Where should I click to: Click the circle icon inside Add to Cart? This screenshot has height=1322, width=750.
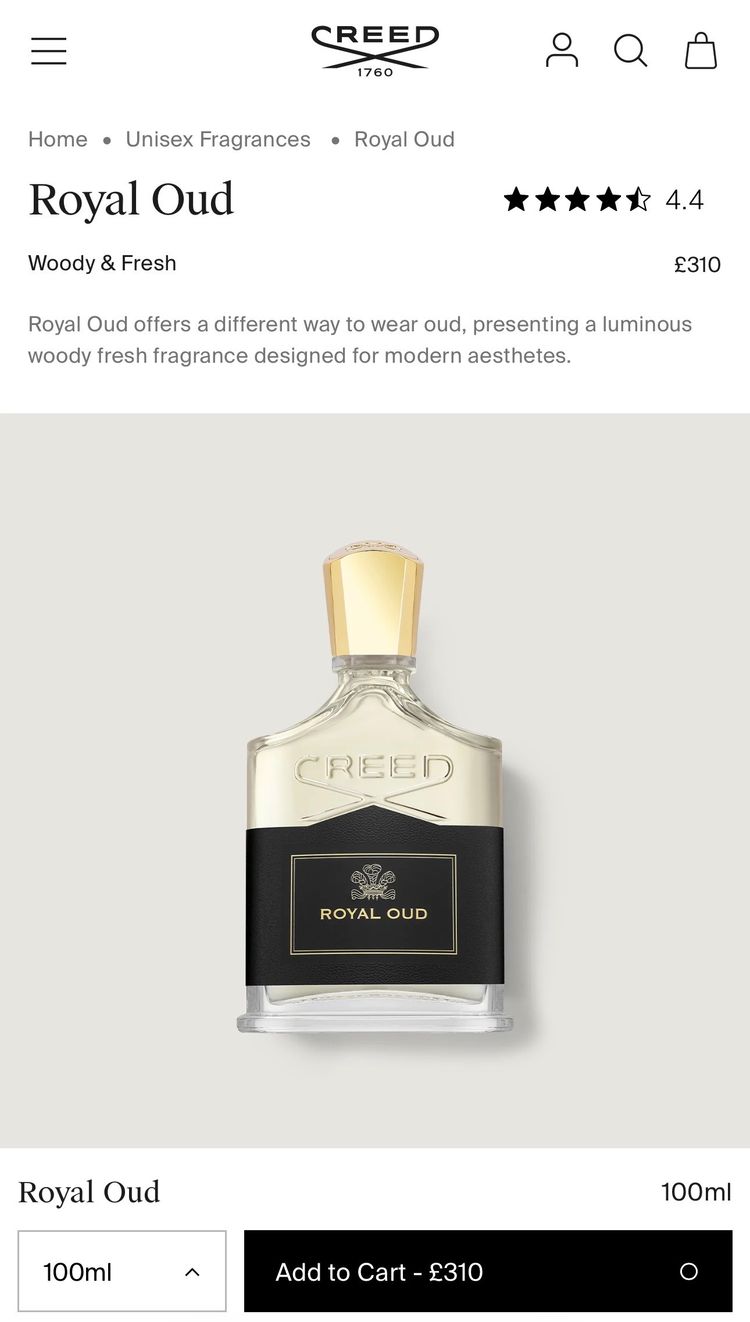[x=691, y=1271]
